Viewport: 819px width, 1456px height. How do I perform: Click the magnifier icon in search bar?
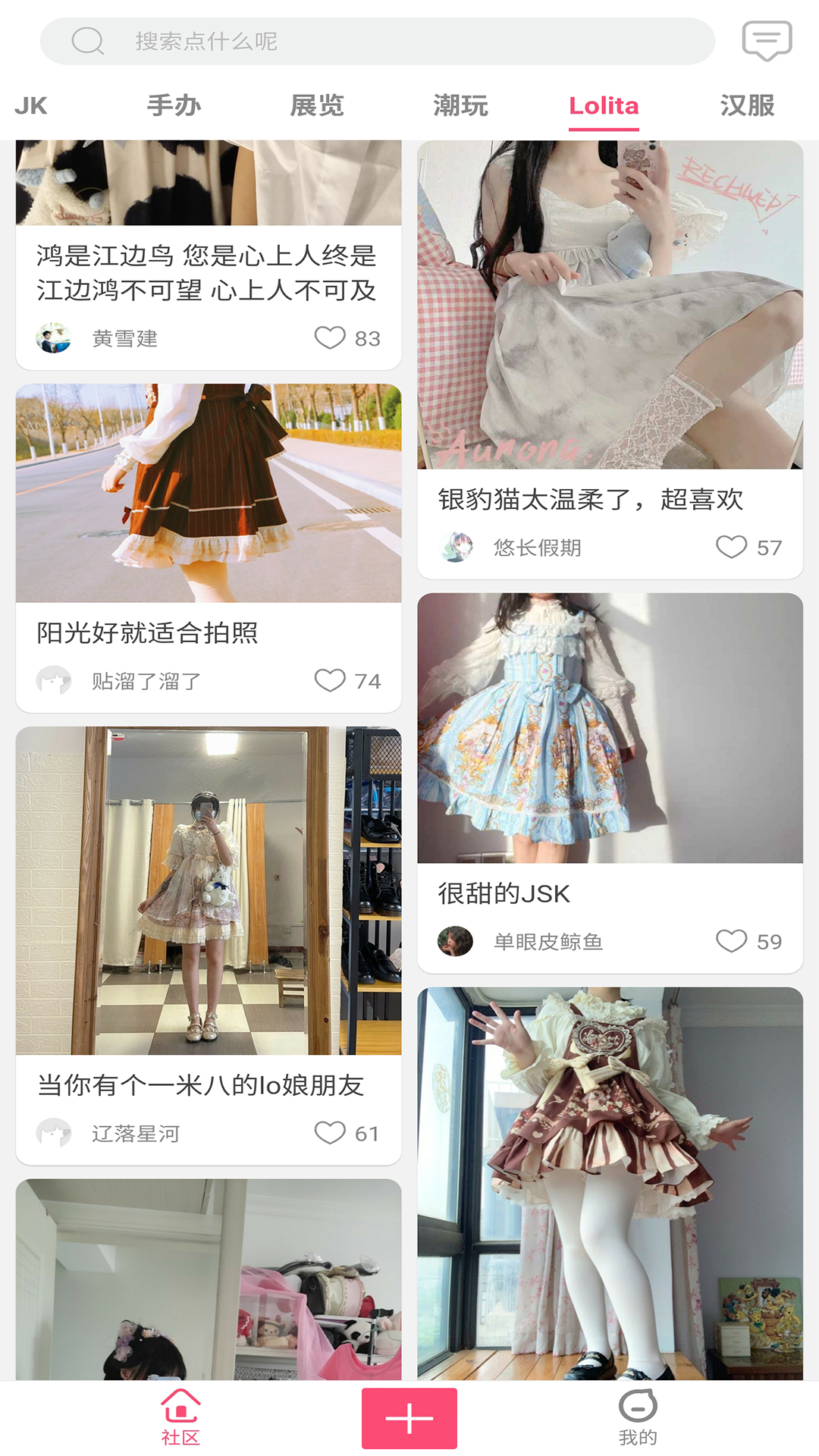tap(89, 40)
